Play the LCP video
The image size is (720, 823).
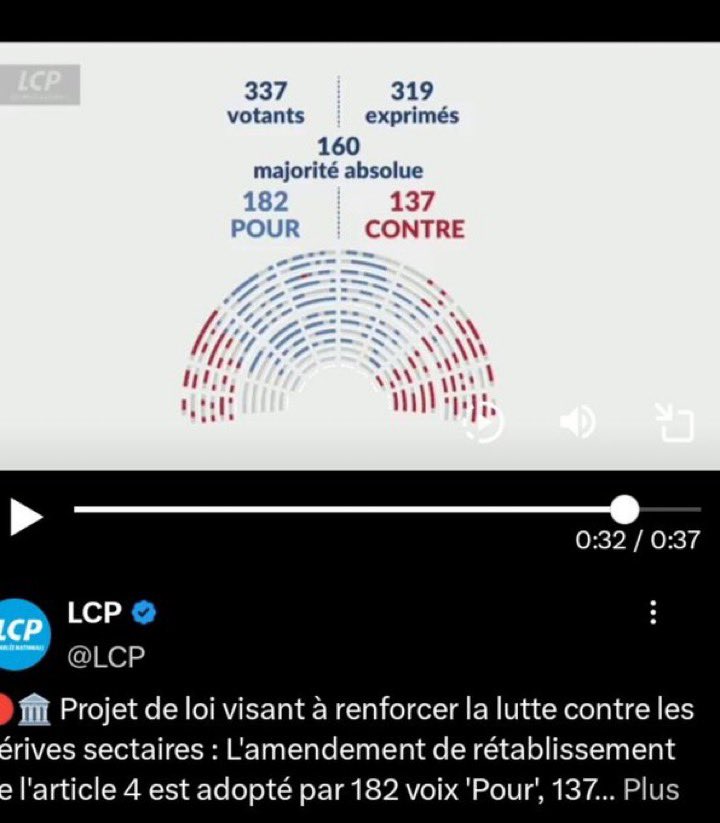click(25, 517)
